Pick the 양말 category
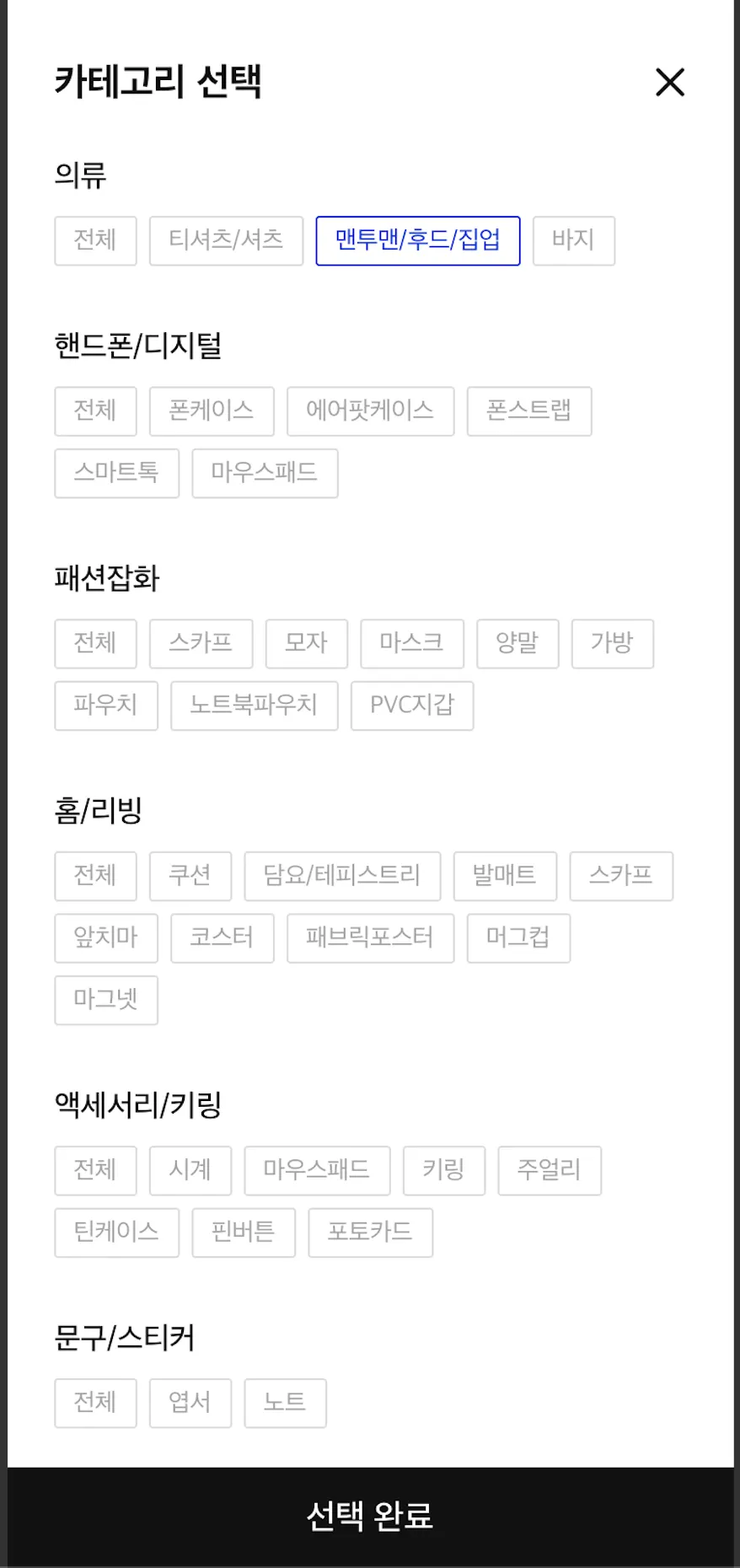740x1568 pixels. (x=517, y=644)
